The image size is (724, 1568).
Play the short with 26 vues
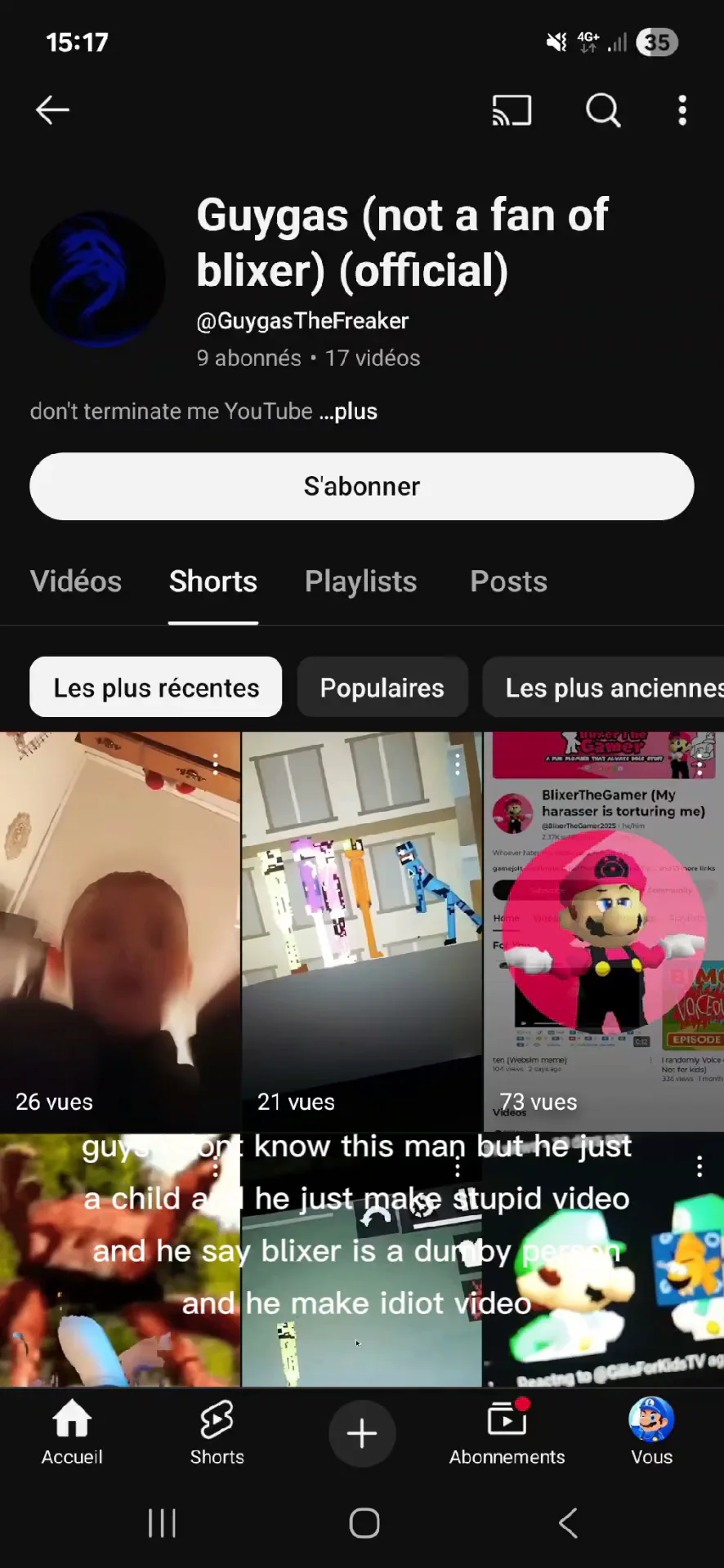120,931
